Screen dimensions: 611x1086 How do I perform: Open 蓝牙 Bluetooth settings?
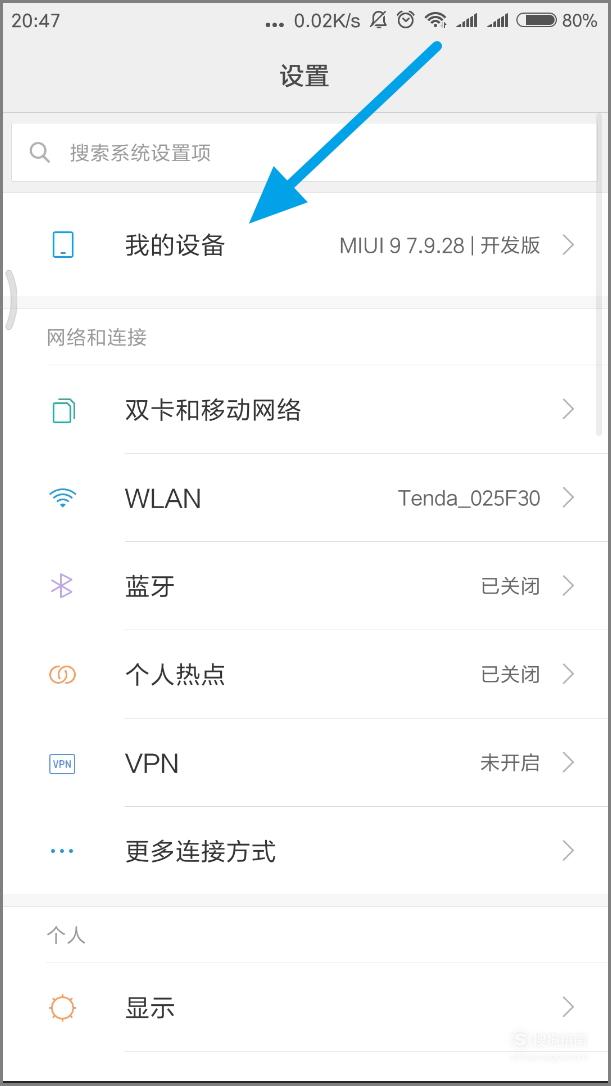306,586
